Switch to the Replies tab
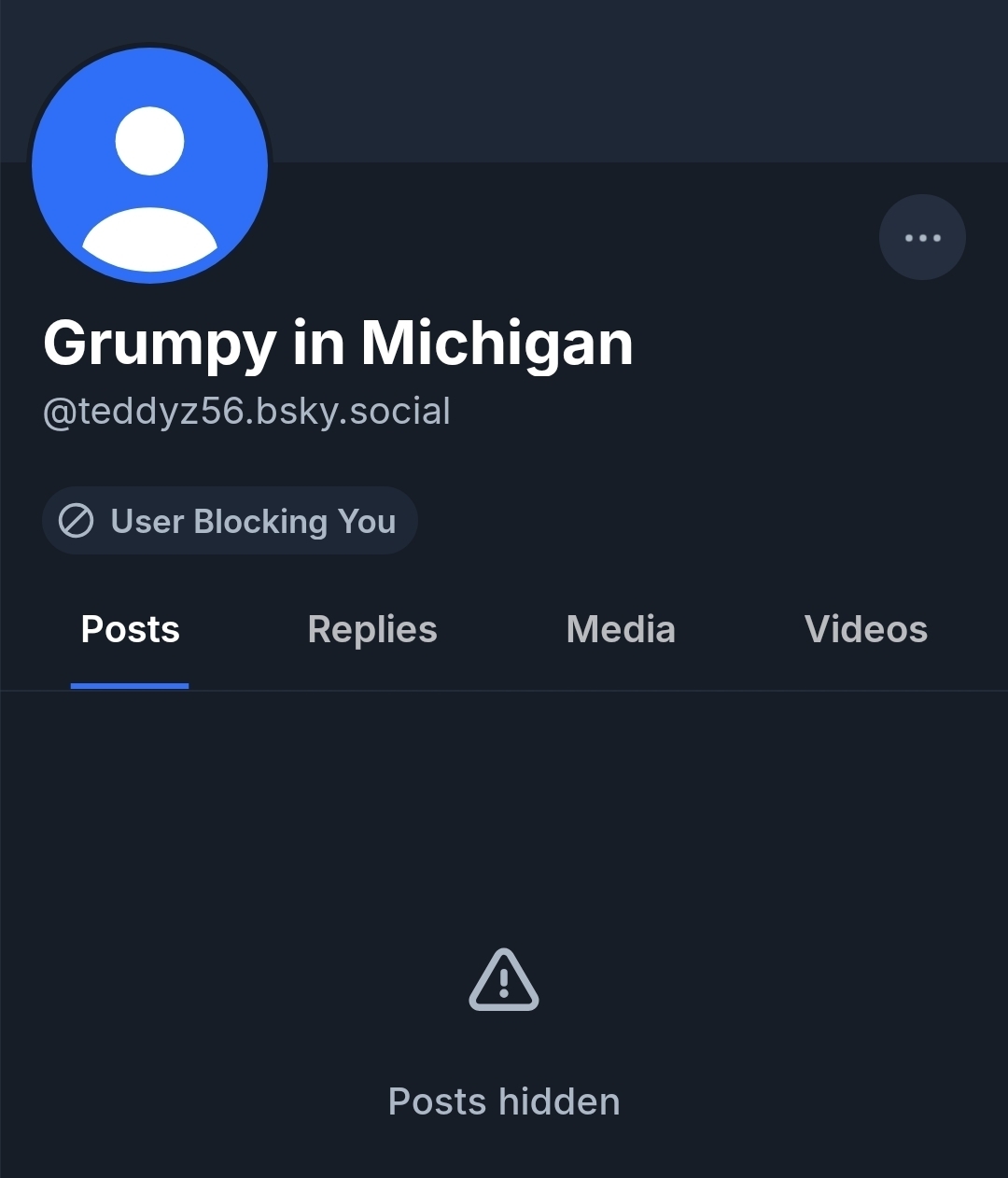1008x1178 pixels. (x=372, y=629)
